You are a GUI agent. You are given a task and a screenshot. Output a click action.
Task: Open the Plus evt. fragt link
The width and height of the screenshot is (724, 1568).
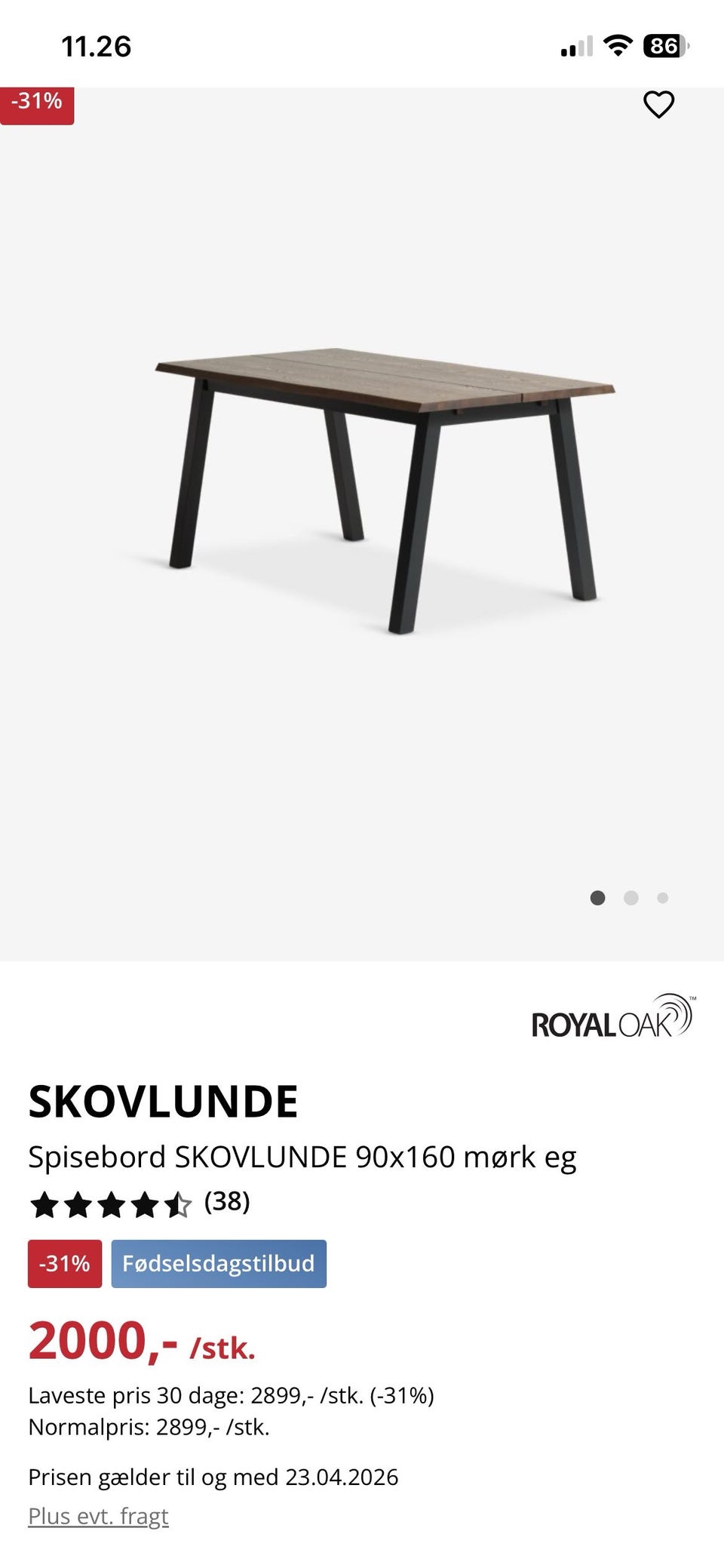coord(98,1515)
